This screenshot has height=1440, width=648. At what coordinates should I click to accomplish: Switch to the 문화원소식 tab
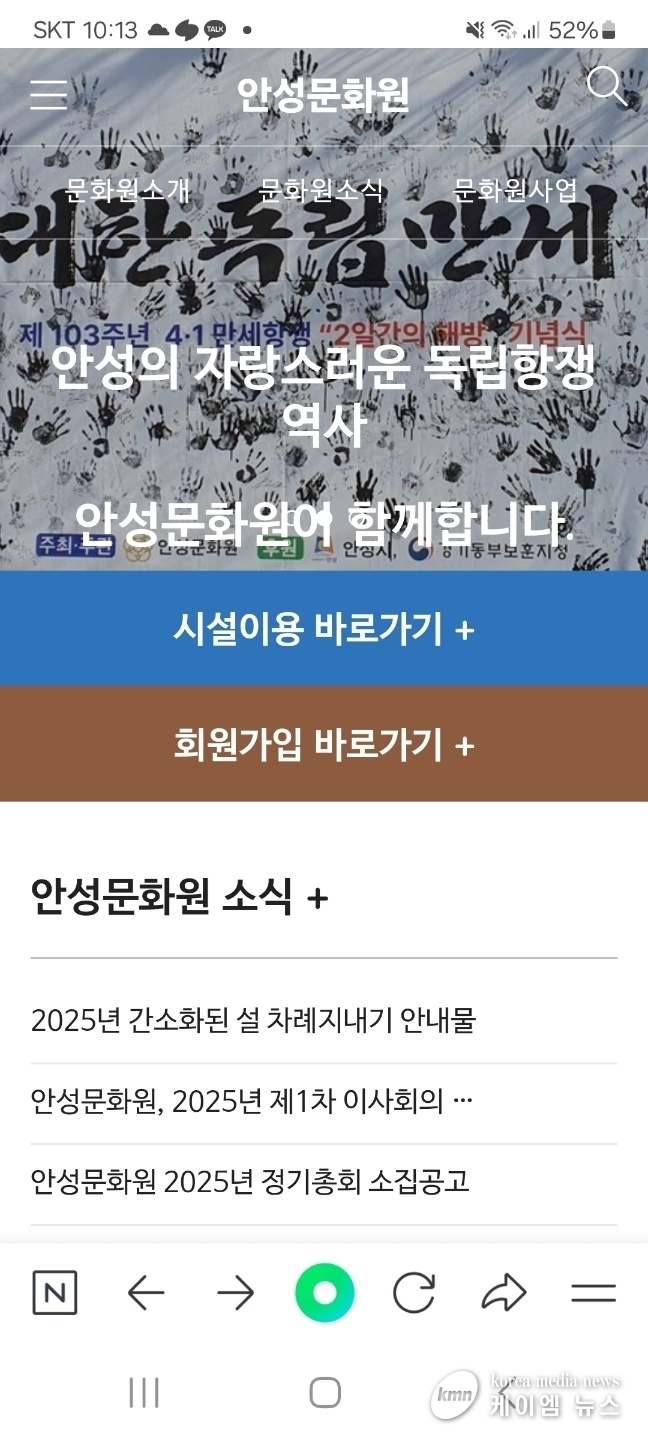coord(321,190)
